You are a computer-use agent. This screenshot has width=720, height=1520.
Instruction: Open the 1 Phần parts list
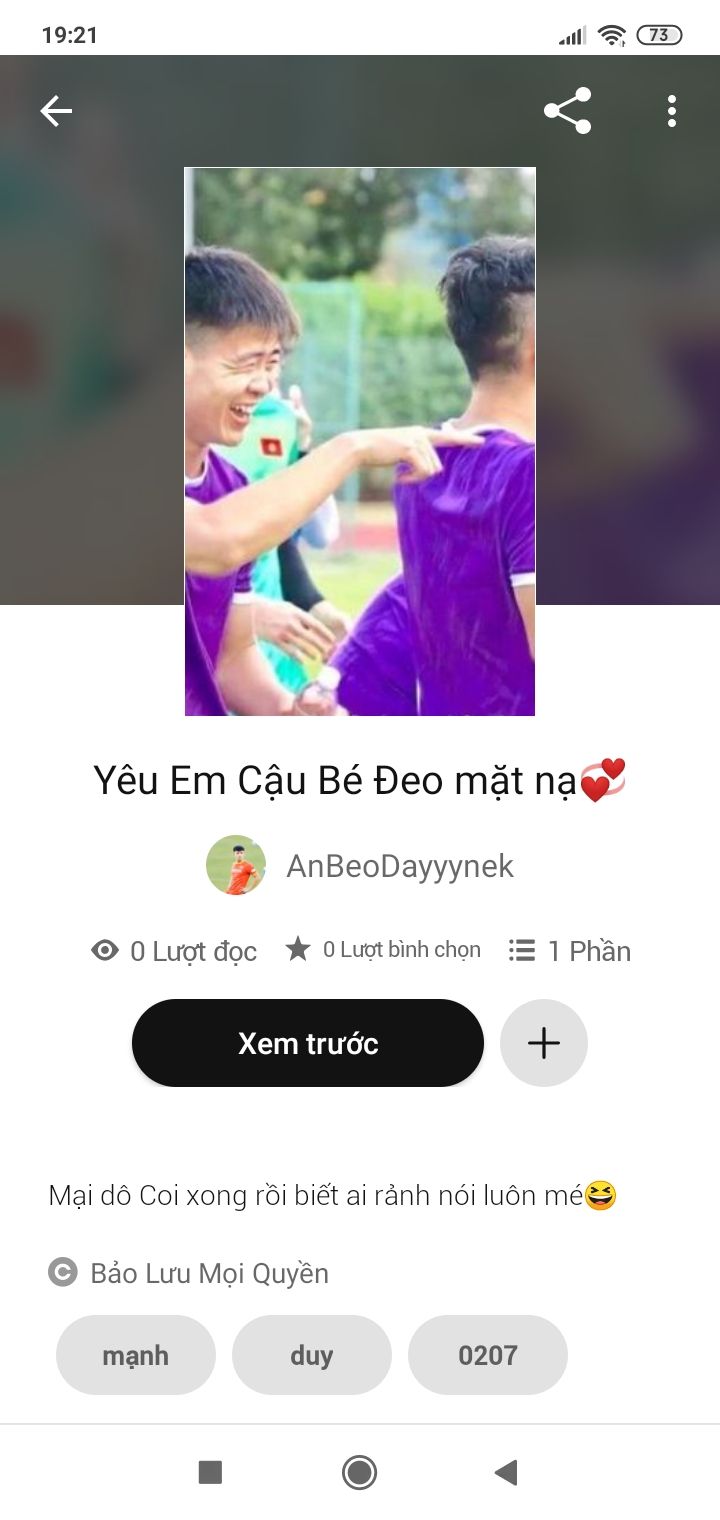click(x=570, y=951)
